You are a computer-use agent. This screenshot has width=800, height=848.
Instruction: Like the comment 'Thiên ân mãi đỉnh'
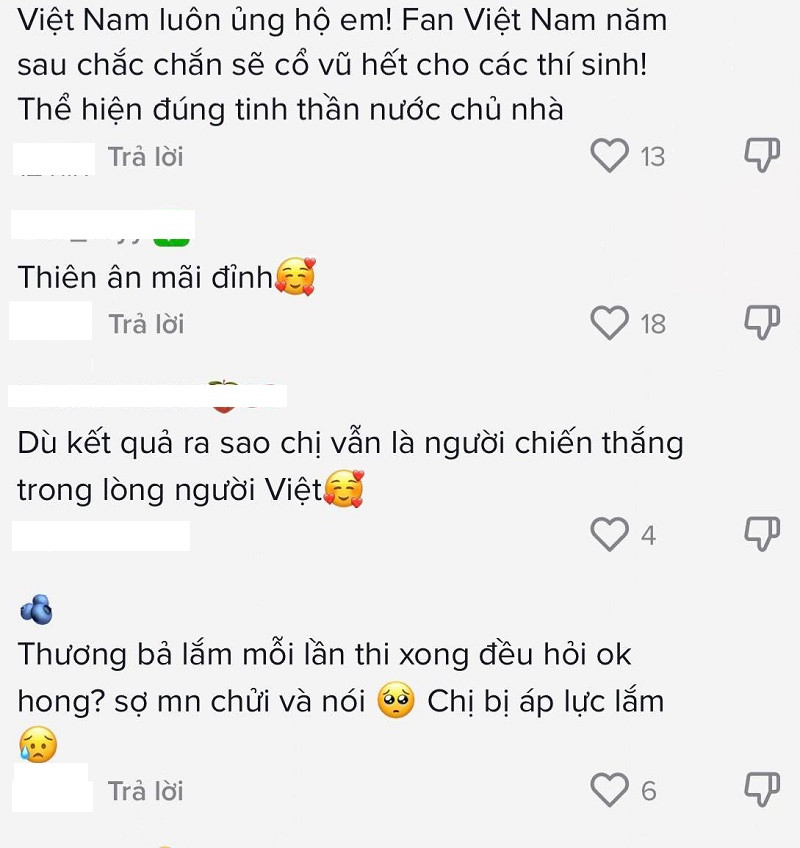[x=609, y=323]
